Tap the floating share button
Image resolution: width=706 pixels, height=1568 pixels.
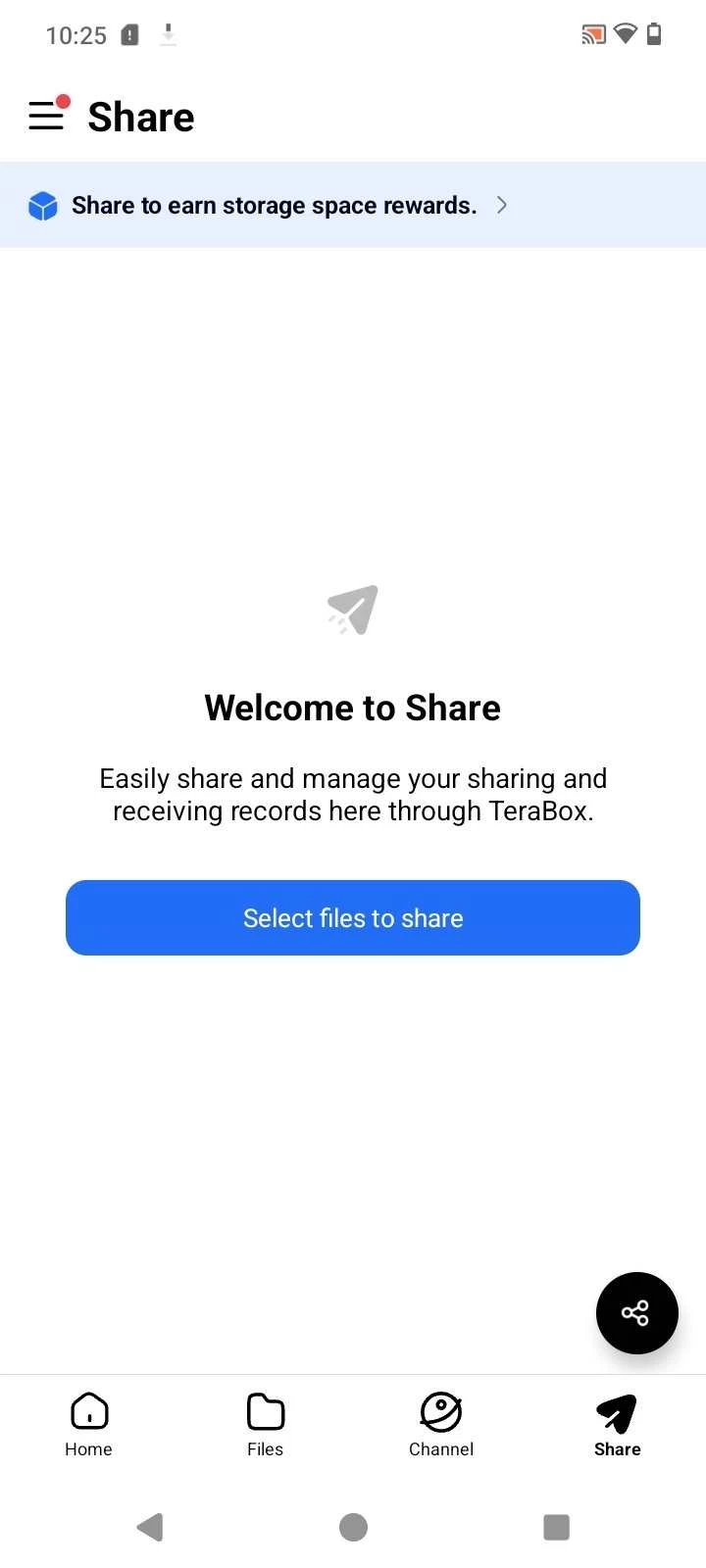(x=636, y=1313)
